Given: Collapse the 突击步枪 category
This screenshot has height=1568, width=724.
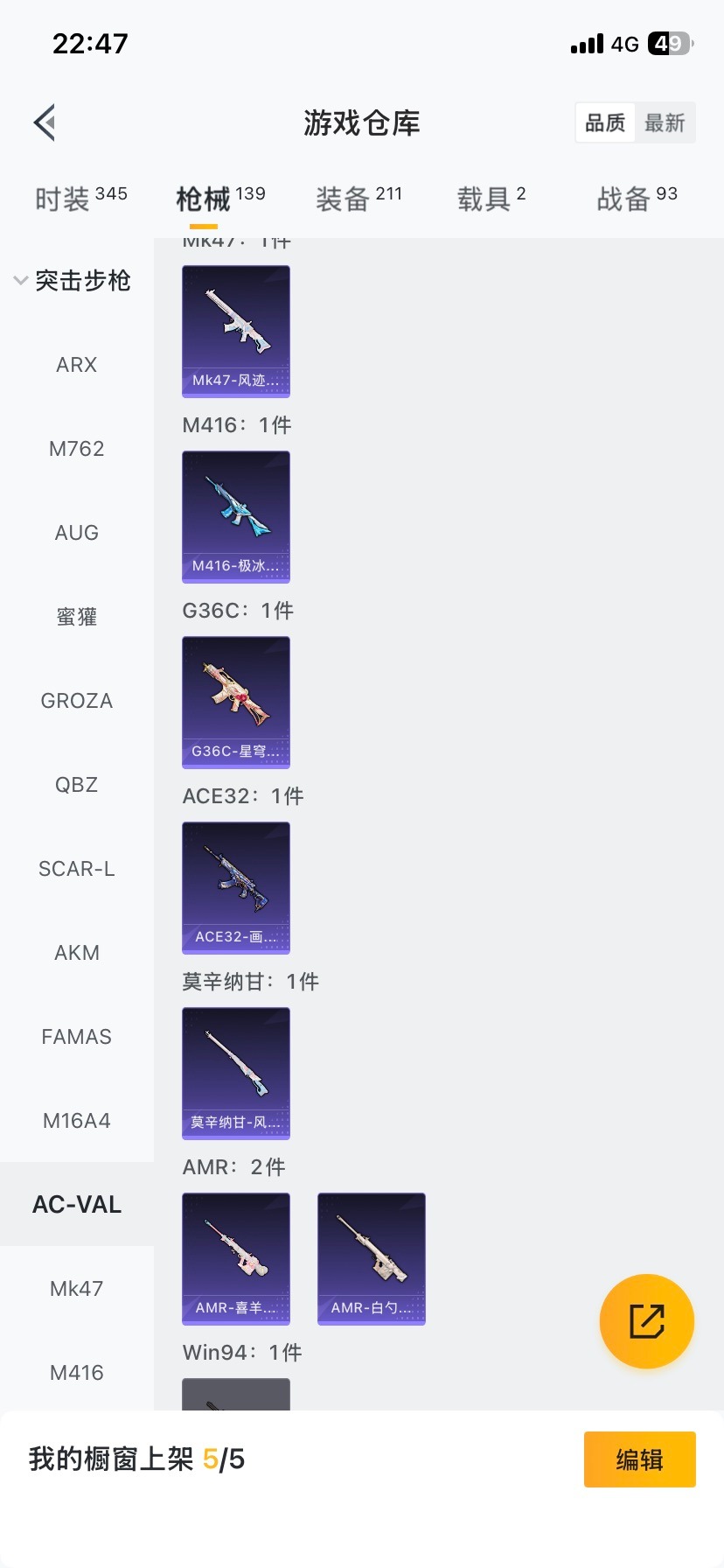Looking at the screenshot, I should 72,281.
